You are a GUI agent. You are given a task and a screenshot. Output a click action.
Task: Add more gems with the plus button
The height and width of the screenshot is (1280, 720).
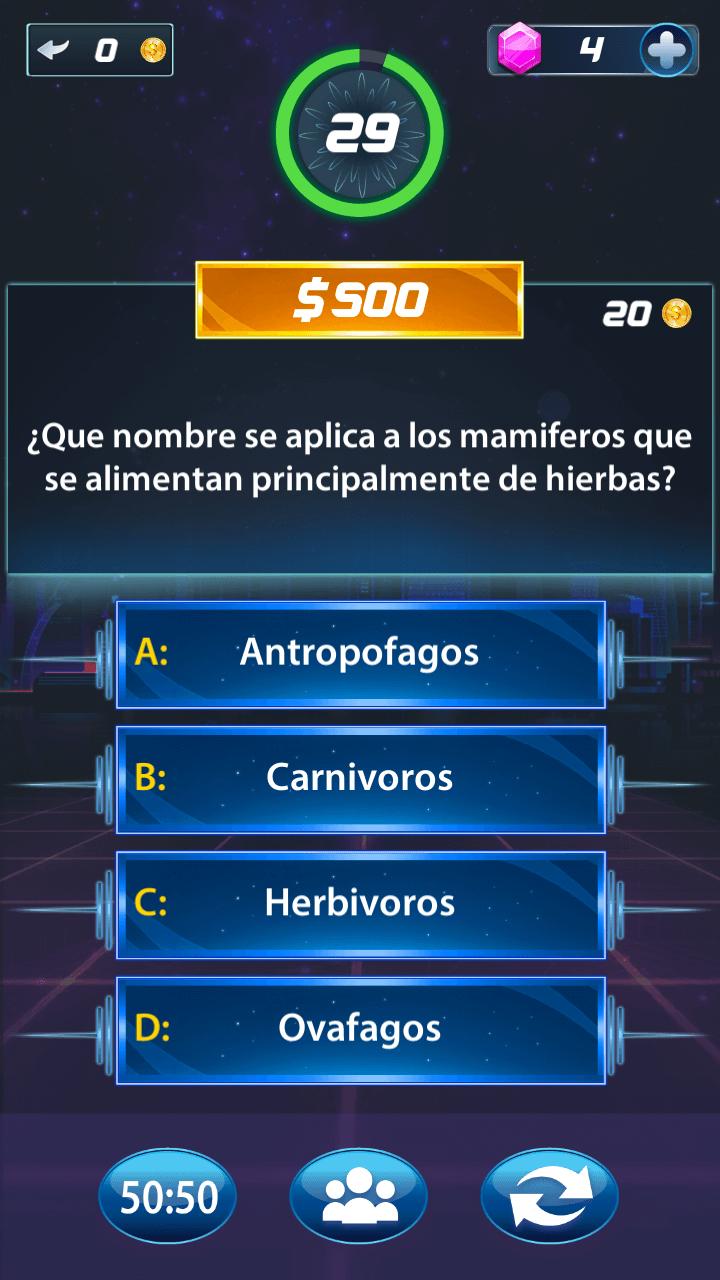coord(666,50)
